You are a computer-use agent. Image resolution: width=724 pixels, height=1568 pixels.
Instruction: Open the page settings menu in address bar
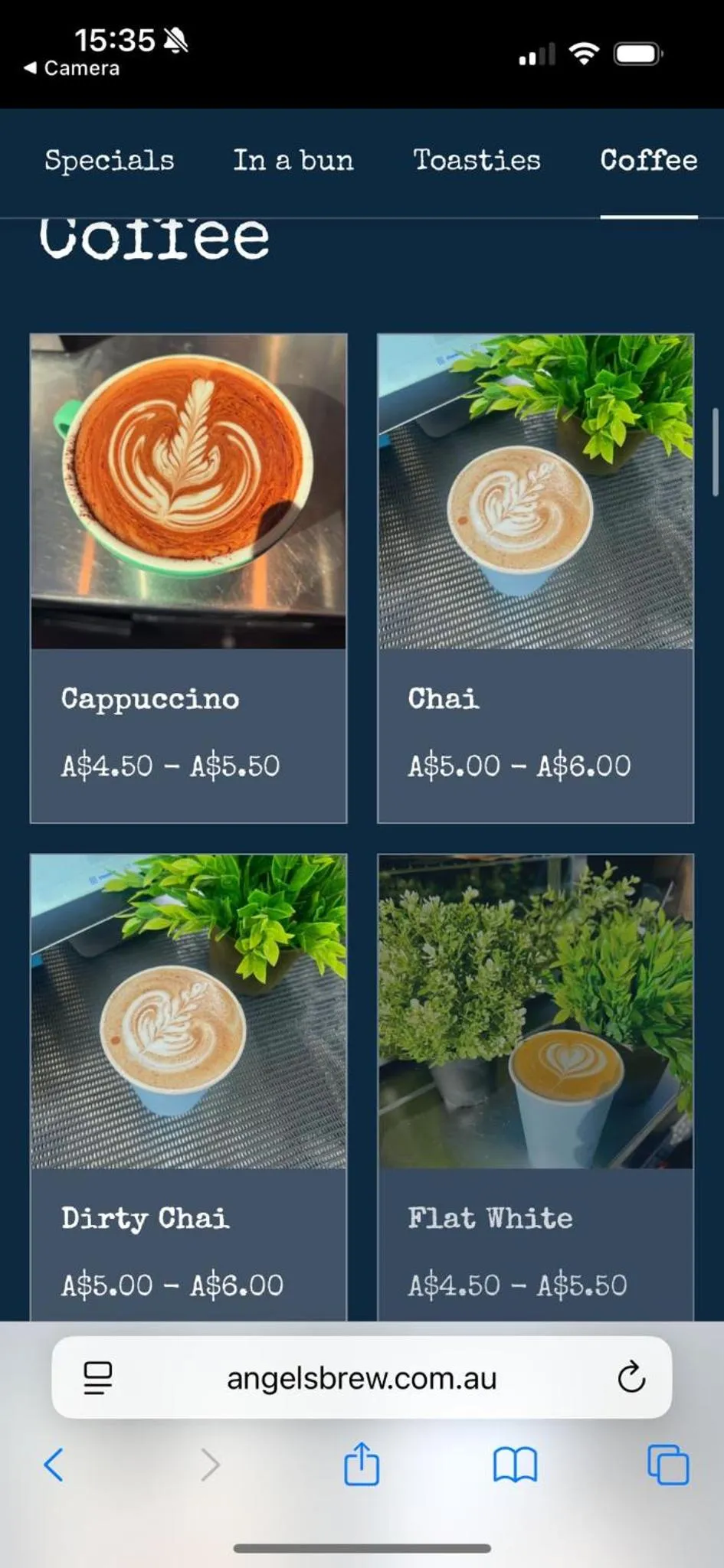coord(97,1378)
